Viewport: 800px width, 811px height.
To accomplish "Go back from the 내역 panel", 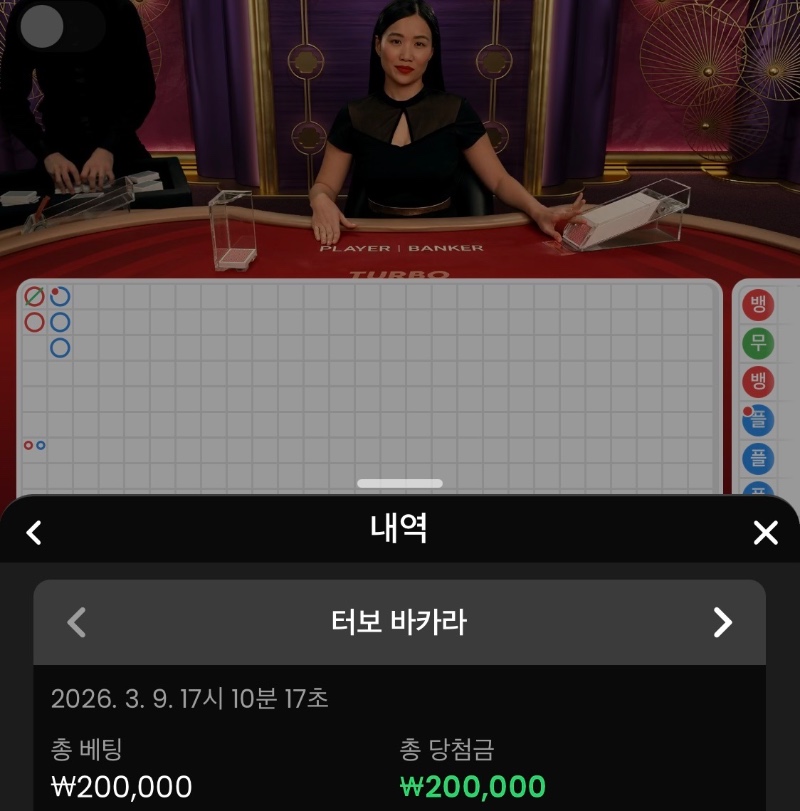I will click(x=34, y=532).
